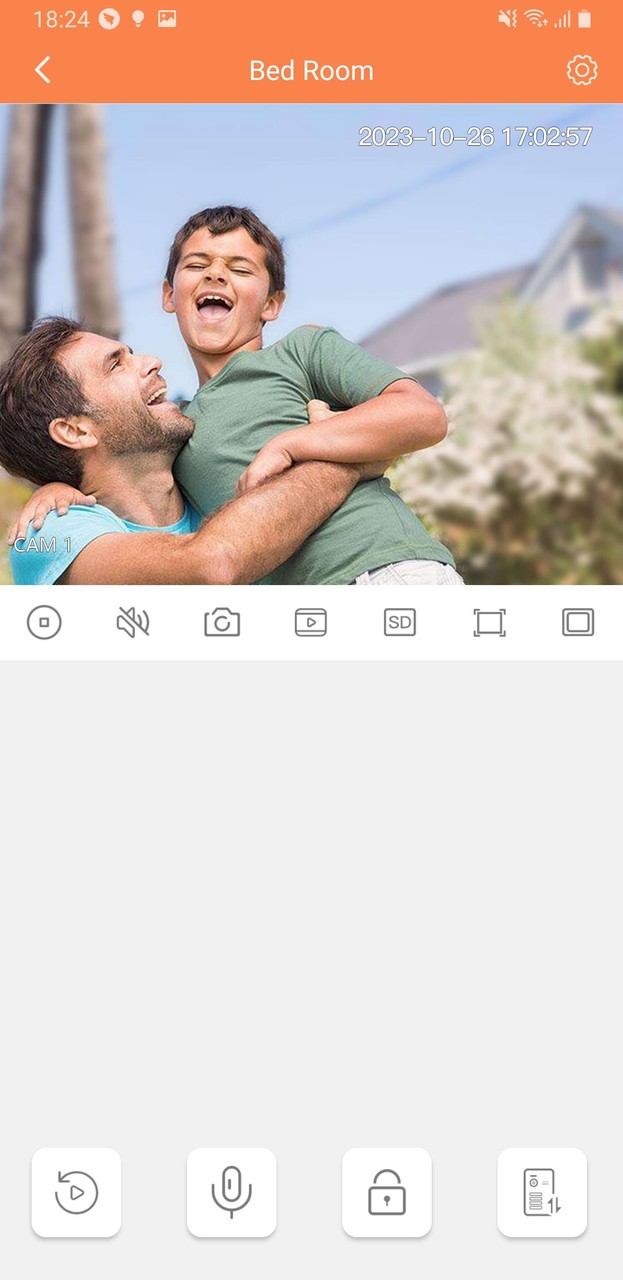
Task: Go back from the Bed Room camera
Action: click(x=42, y=70)
